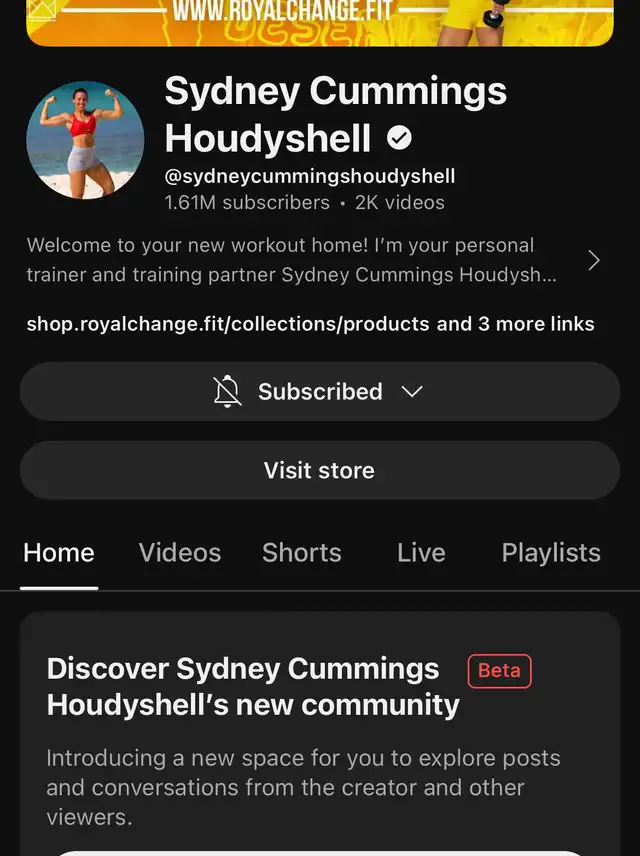This screenshot has width=640, height=856.
Task: Select the Home tab
Action: [59, 553]
